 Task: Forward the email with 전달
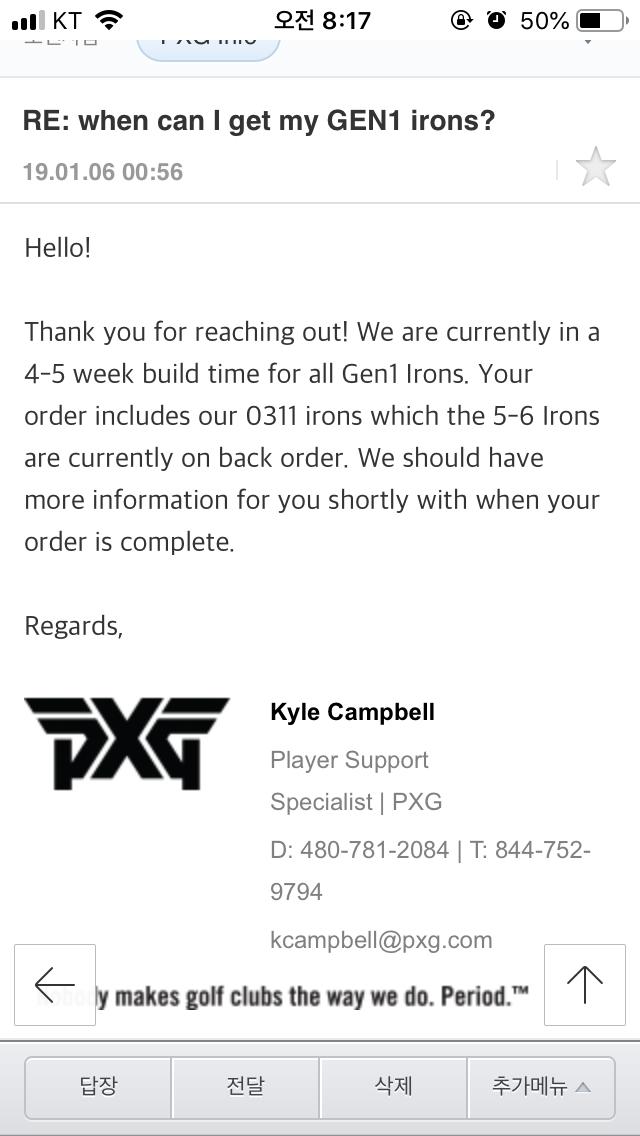click(246, 1087)
